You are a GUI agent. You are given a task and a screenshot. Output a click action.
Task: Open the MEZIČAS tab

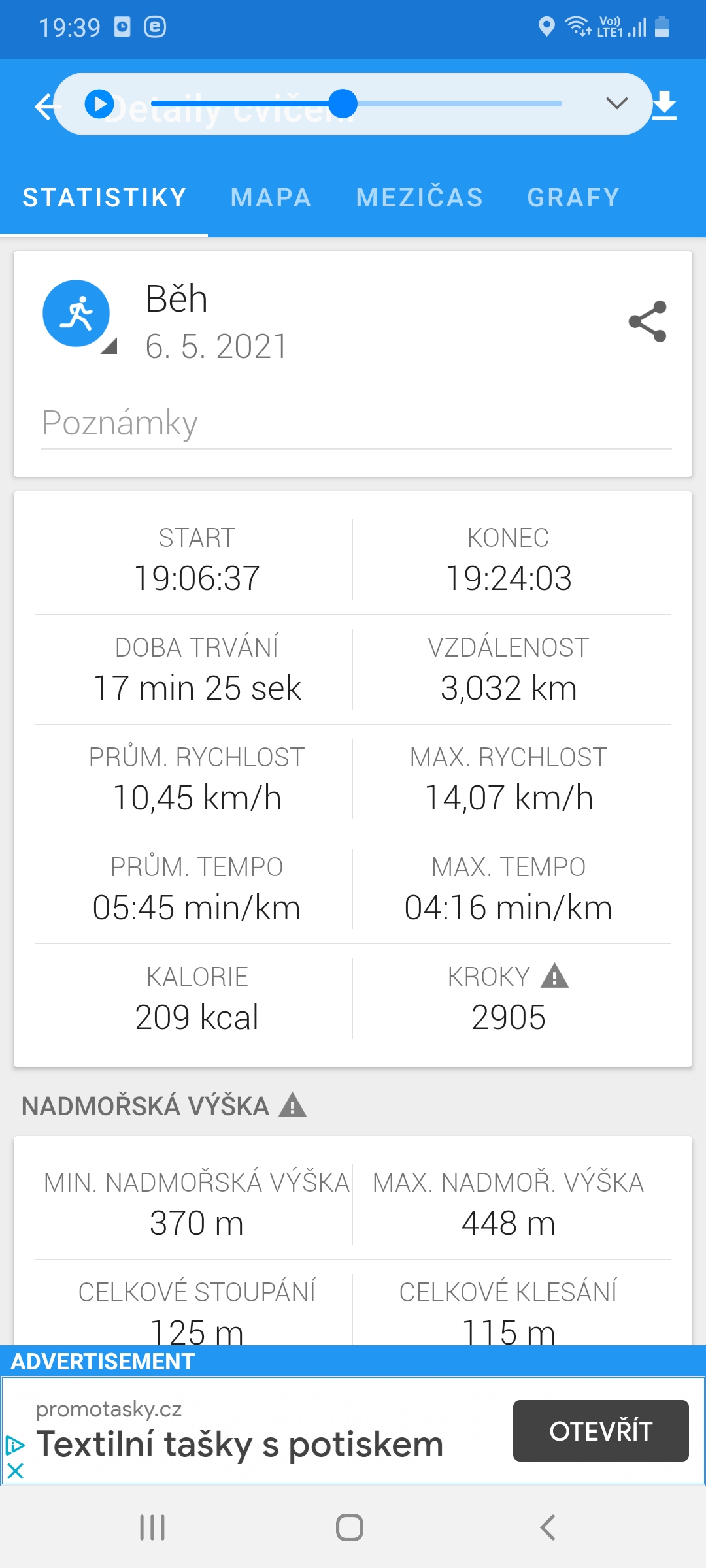click(x=420, y=197)
